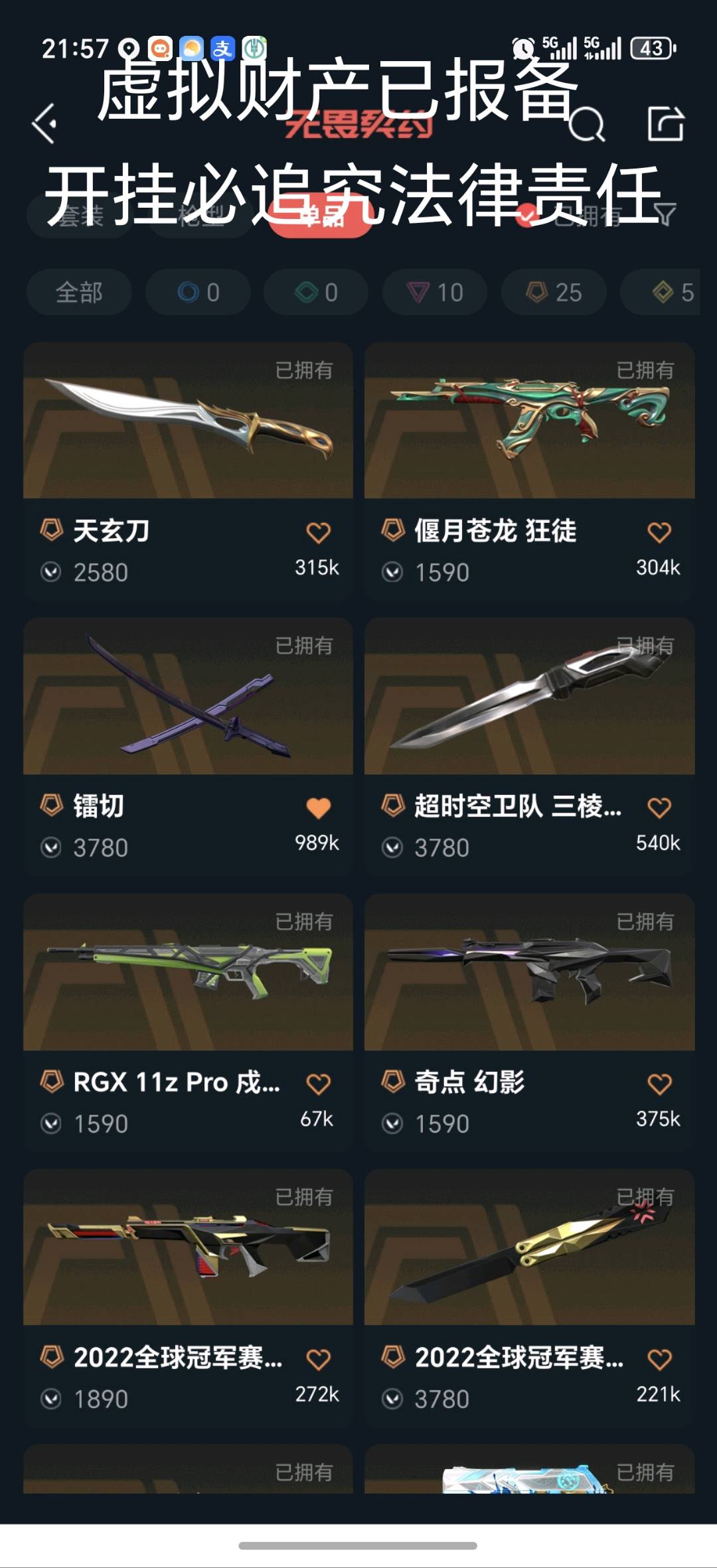Filter by the orange tier chip showing 25
717x1568 pixels.
coord(554,292)
